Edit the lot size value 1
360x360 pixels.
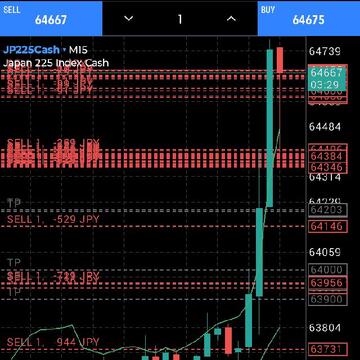[180, 19]
